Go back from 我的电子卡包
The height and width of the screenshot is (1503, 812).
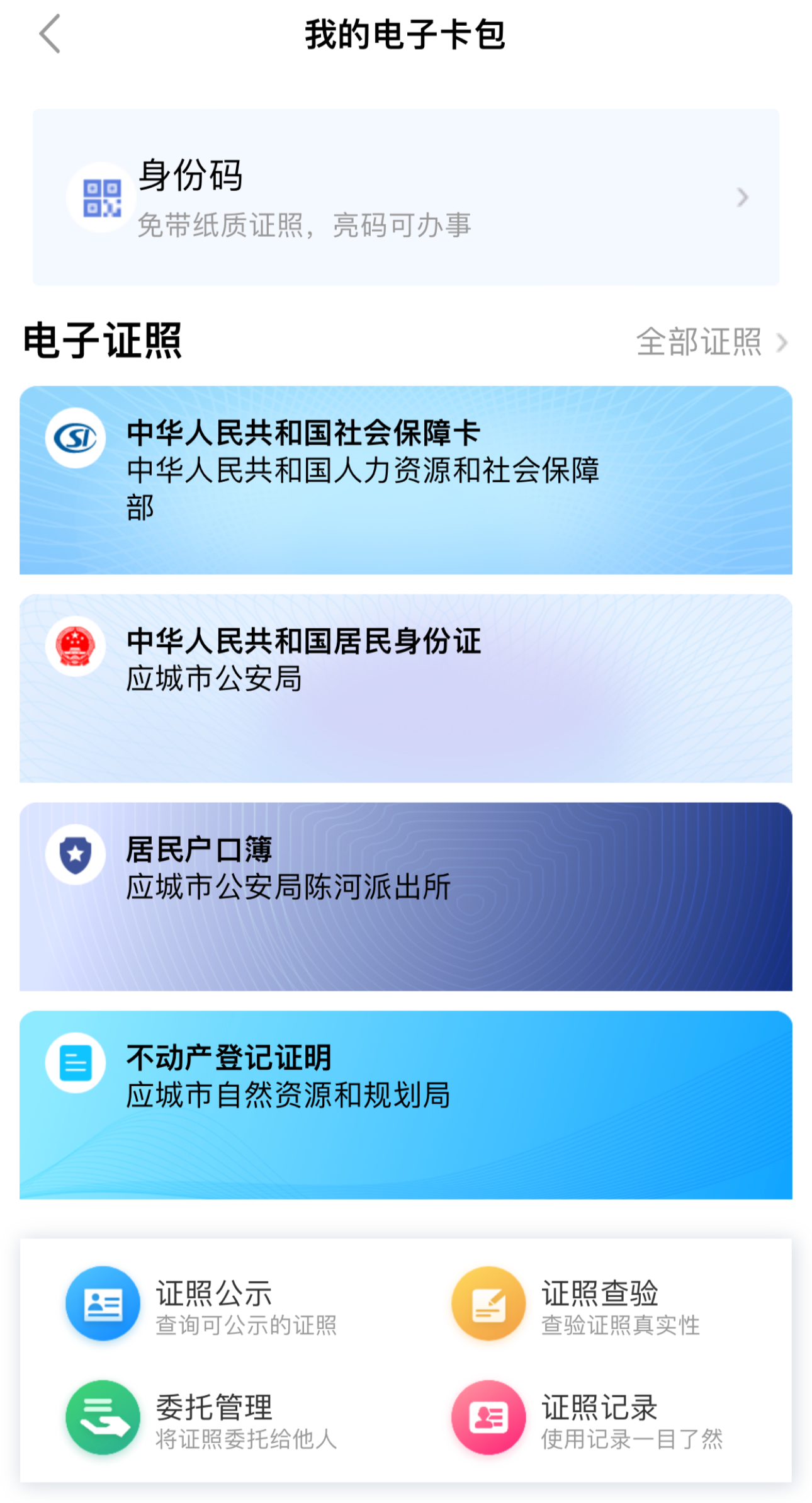(50, 34)
